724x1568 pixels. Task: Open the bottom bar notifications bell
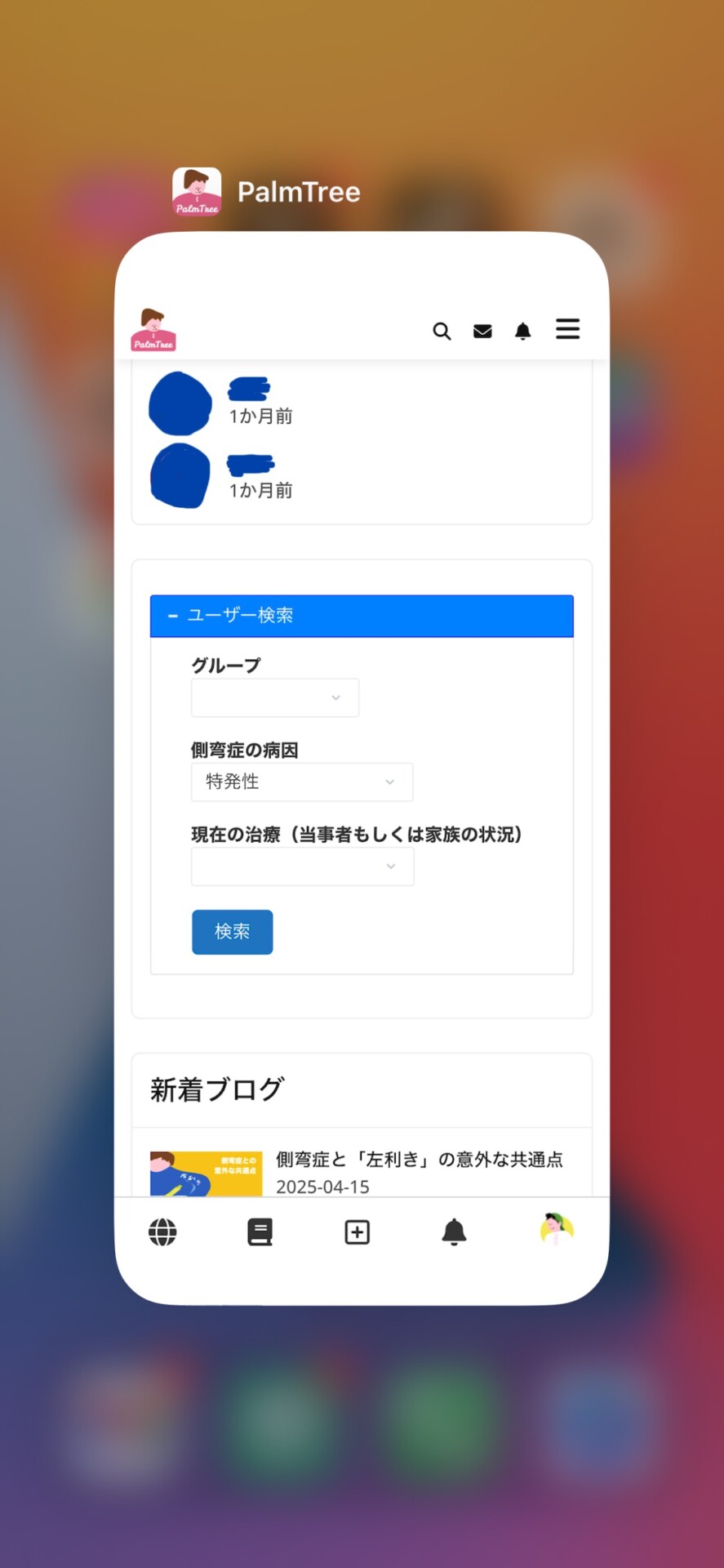pos(454,1232)
